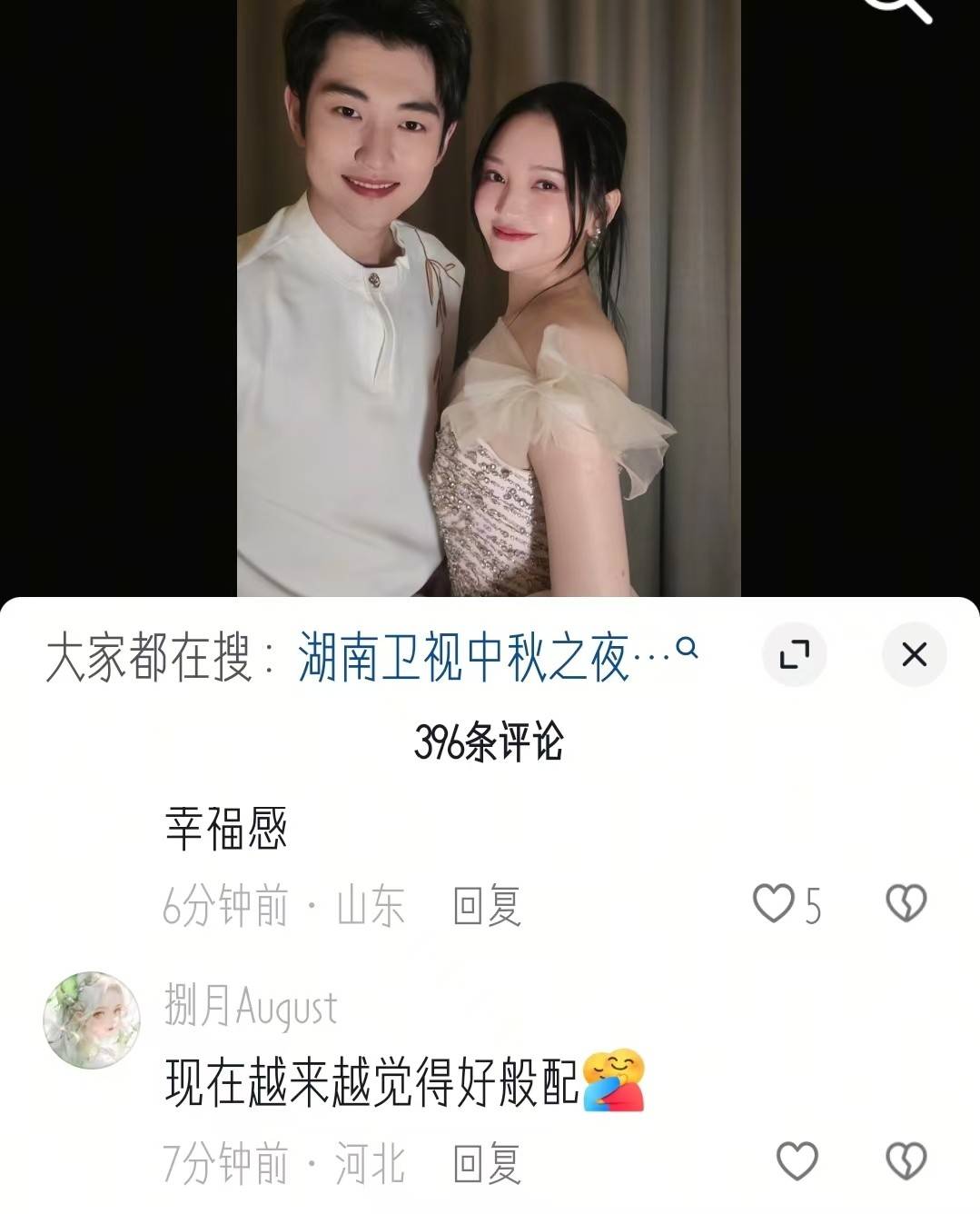Dislike the 幸福感 comment
This screenshot has height=1214, width=980.
(905, 904)
